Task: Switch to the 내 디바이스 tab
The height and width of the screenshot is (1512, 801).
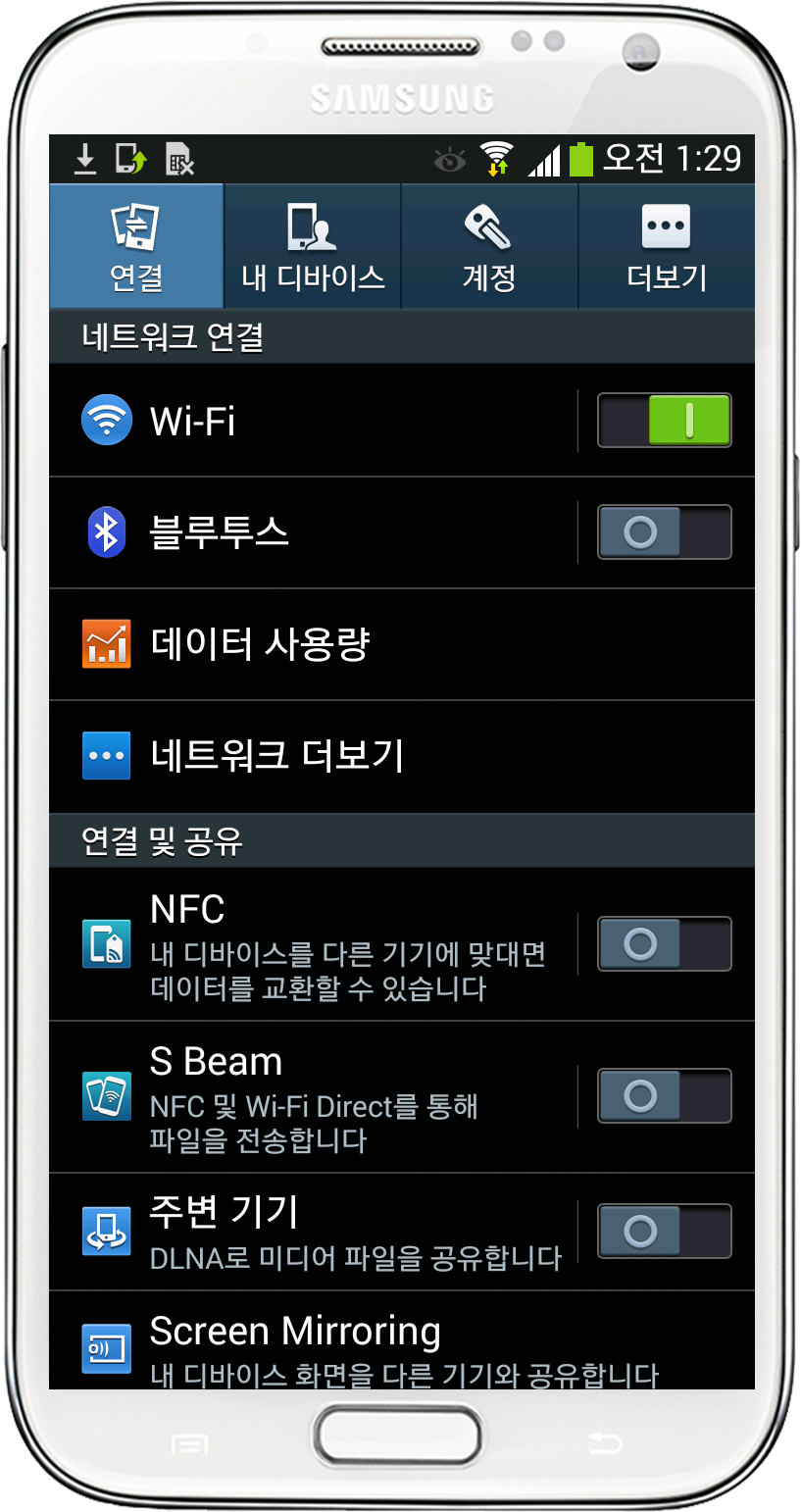Action: (313, 246)
